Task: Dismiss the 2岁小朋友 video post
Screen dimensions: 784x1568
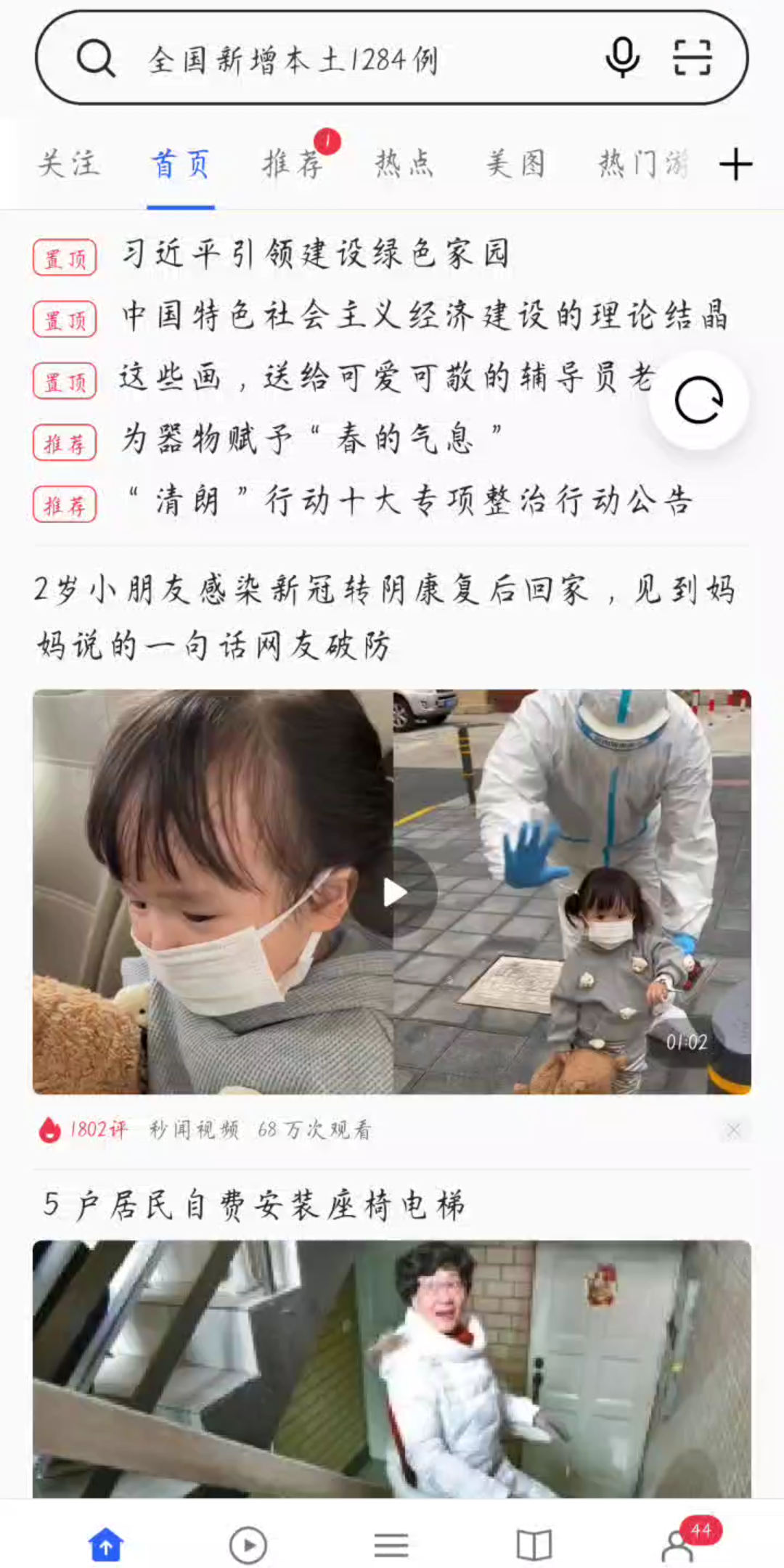Action: tap(733, 1130)
